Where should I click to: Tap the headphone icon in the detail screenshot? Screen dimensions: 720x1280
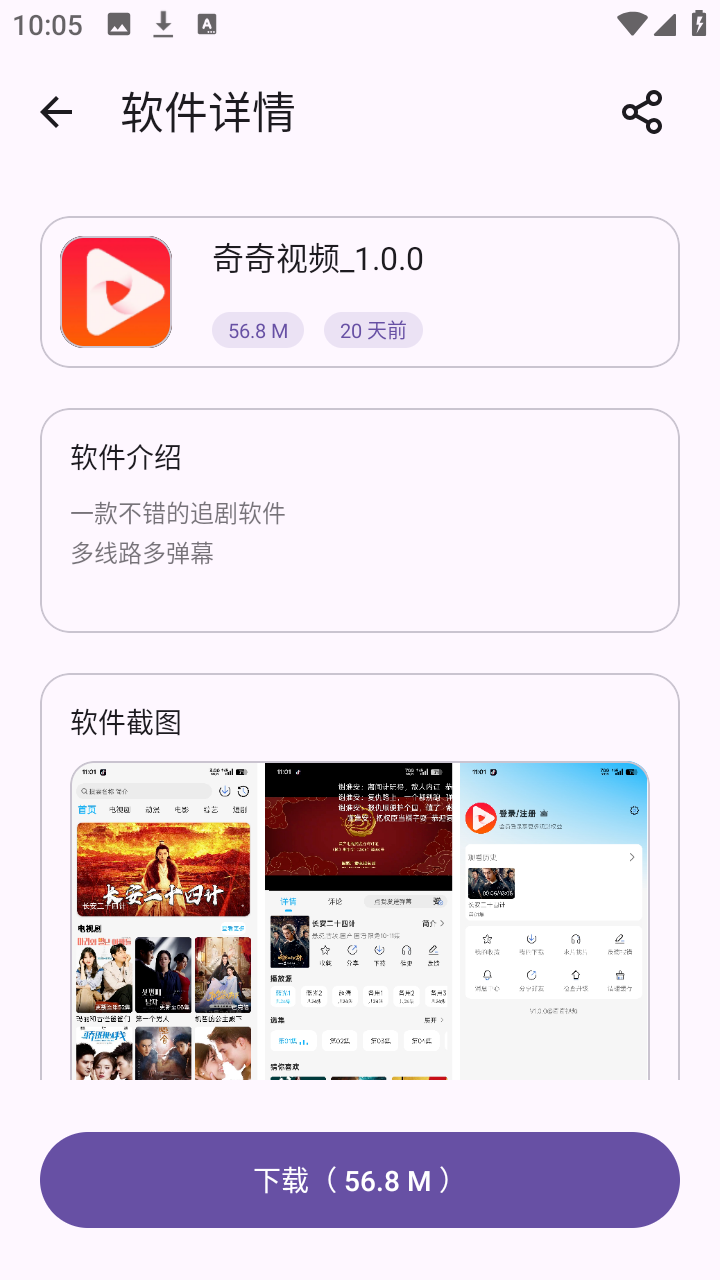[407, 949]
